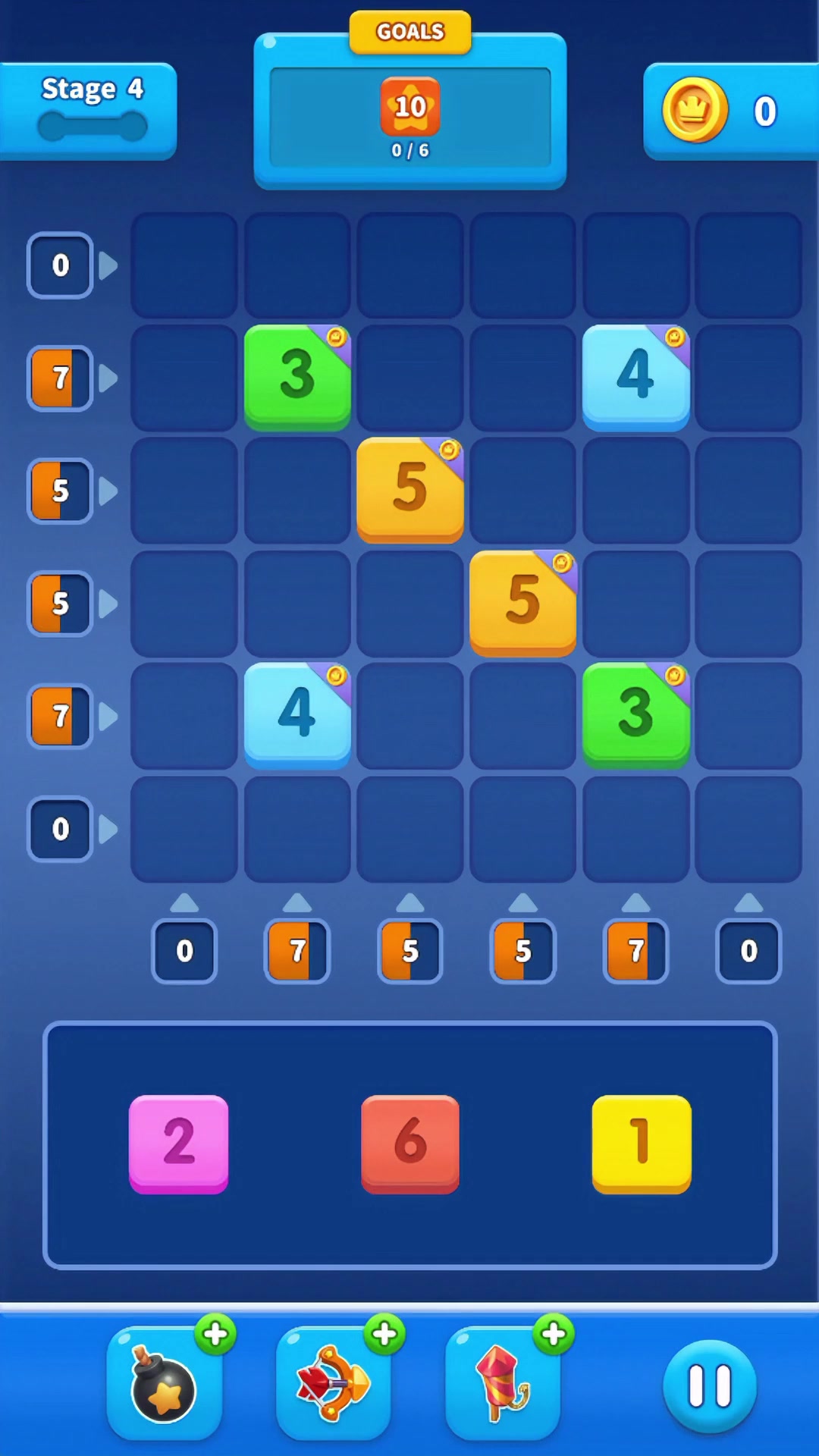Select the pink 2 block
The height and width of the screenshot is (1456, 819).
pyautogui.click(x=179, y=1144)
